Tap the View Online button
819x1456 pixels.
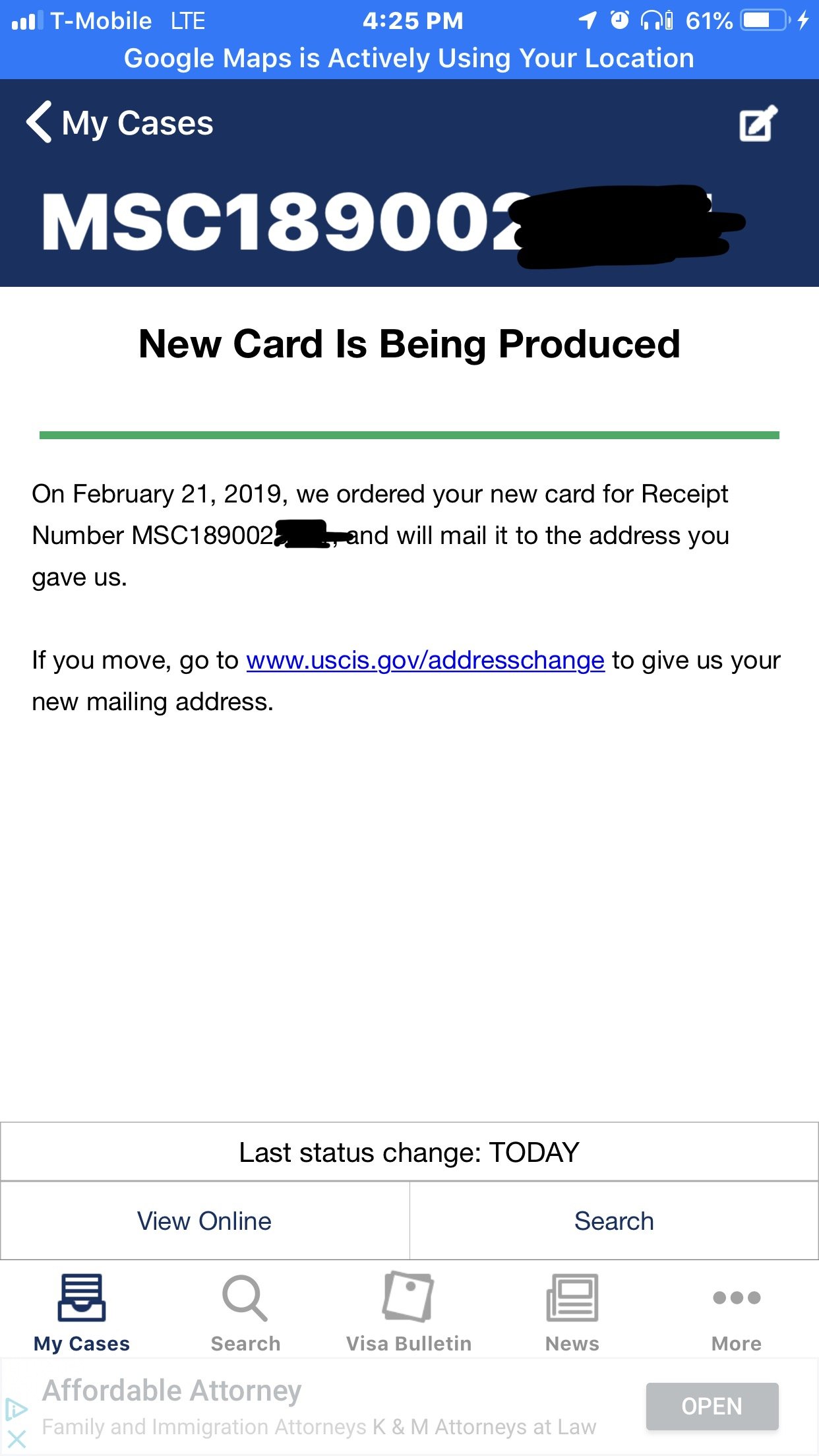coord(204,1221)
